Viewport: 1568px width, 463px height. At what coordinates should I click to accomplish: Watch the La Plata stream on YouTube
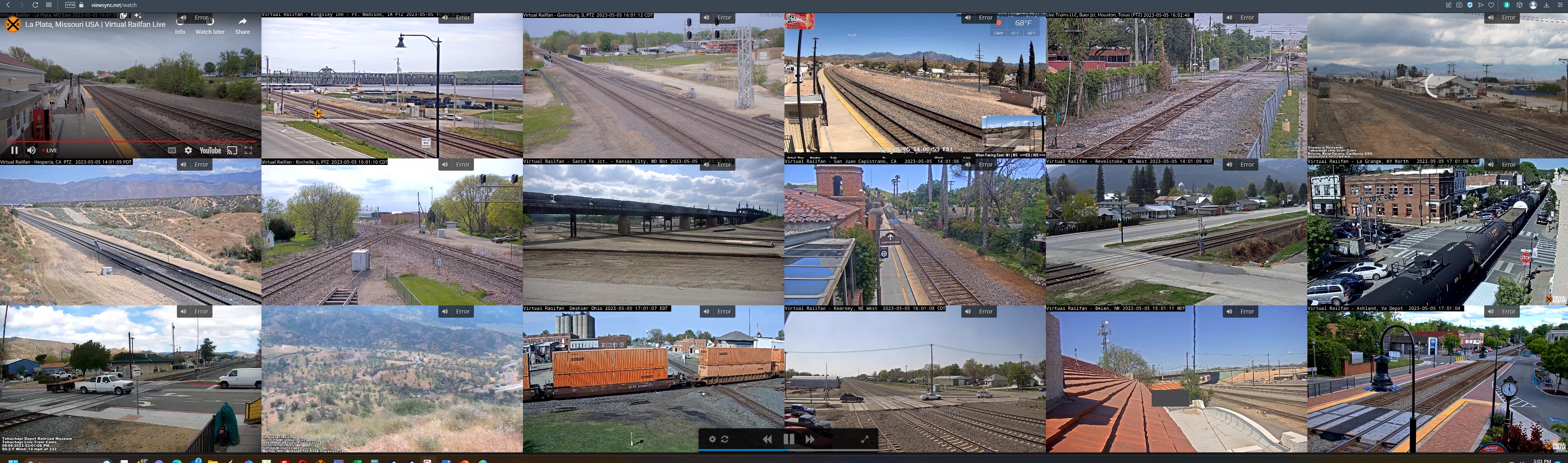tap(210, 150)
